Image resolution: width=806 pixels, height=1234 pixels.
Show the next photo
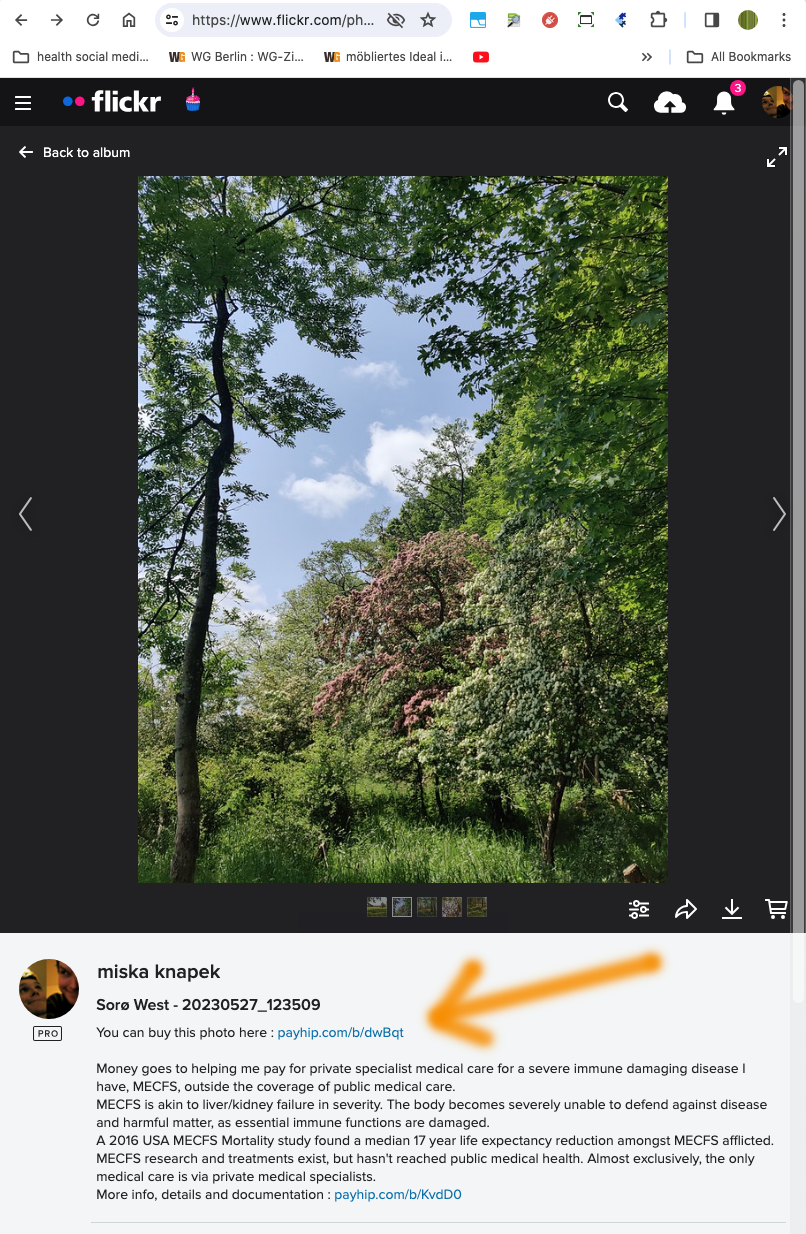pyautogui.click(x=779, y=514)
